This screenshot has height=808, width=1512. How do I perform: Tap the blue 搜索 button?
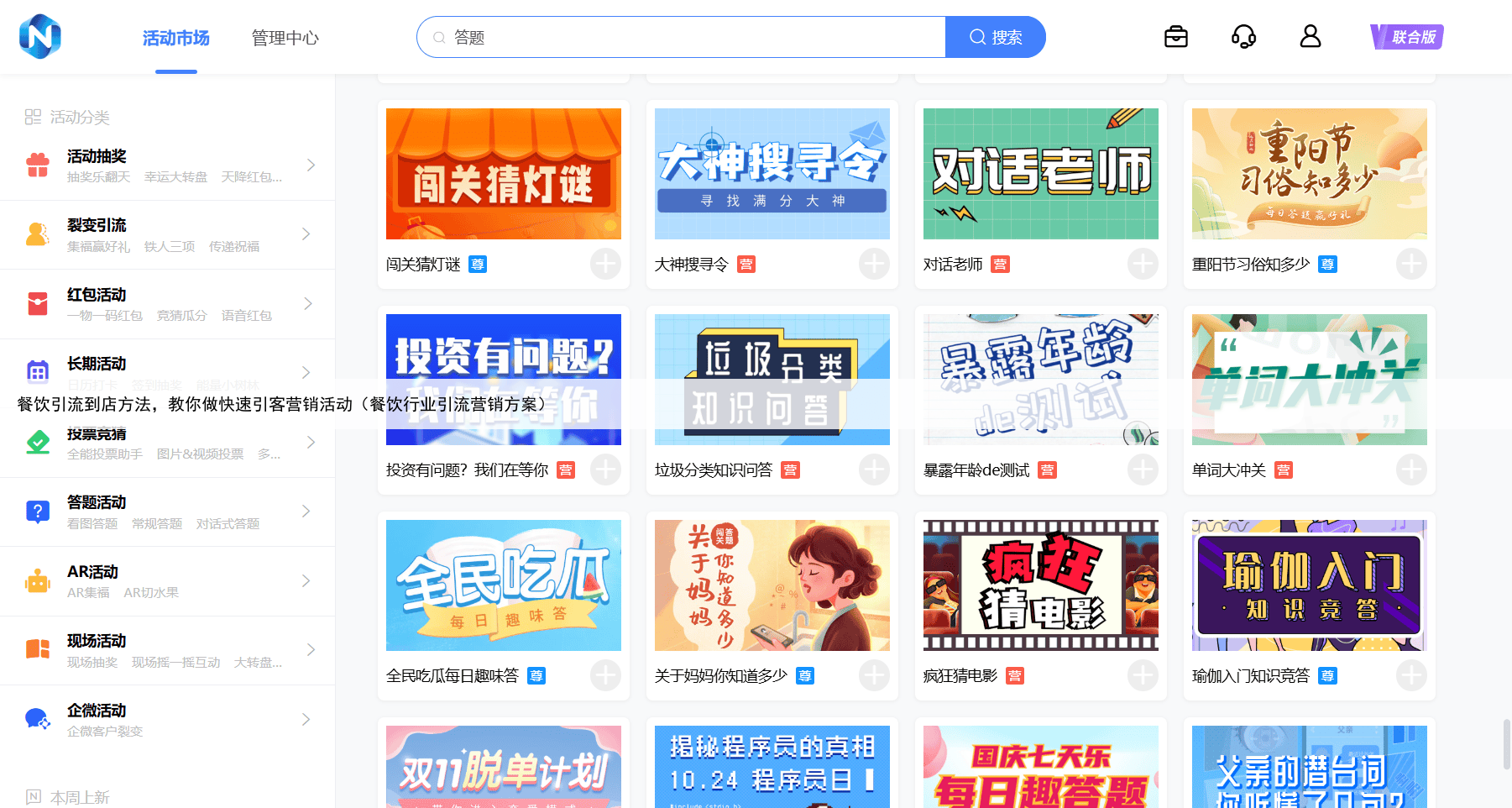tap(995, 38)
